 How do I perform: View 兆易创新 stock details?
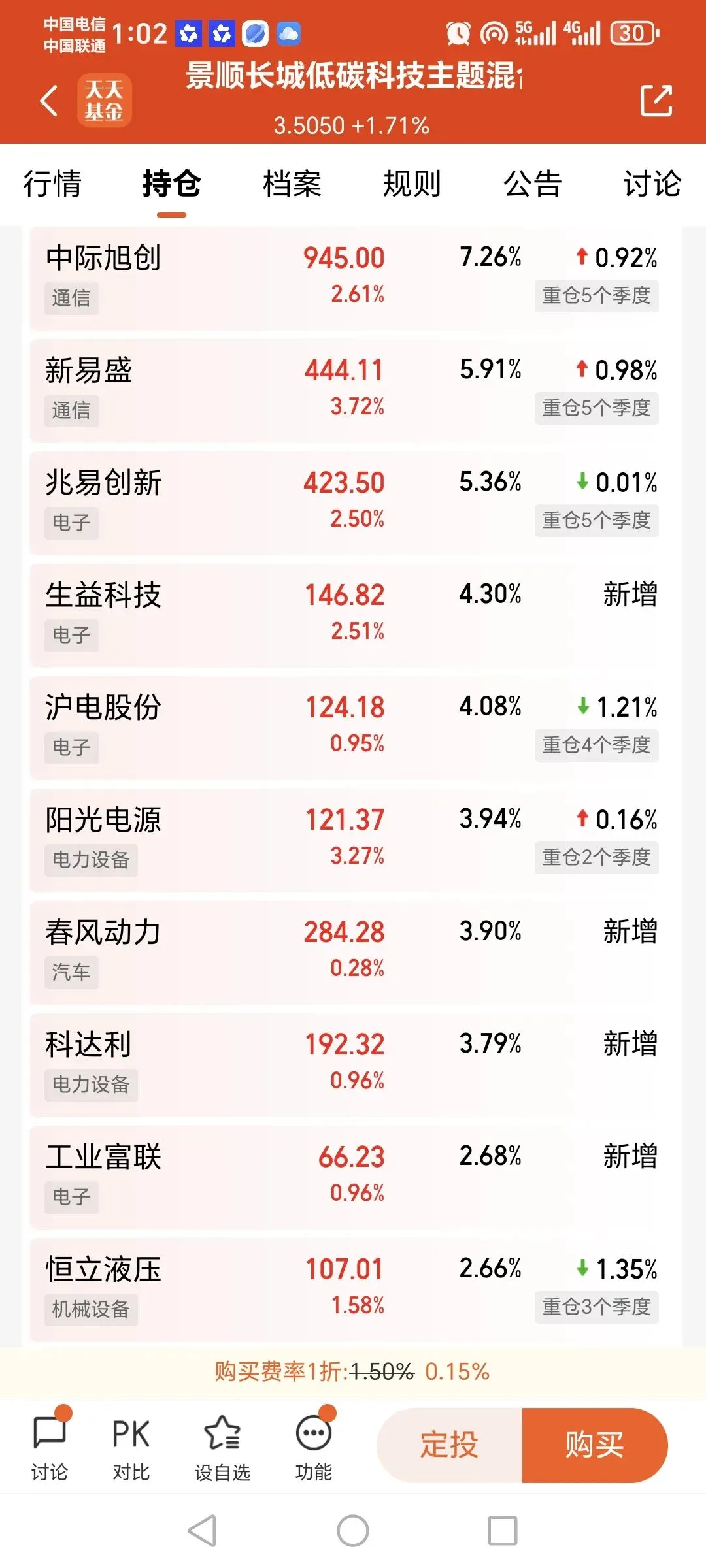pos(353,502)
